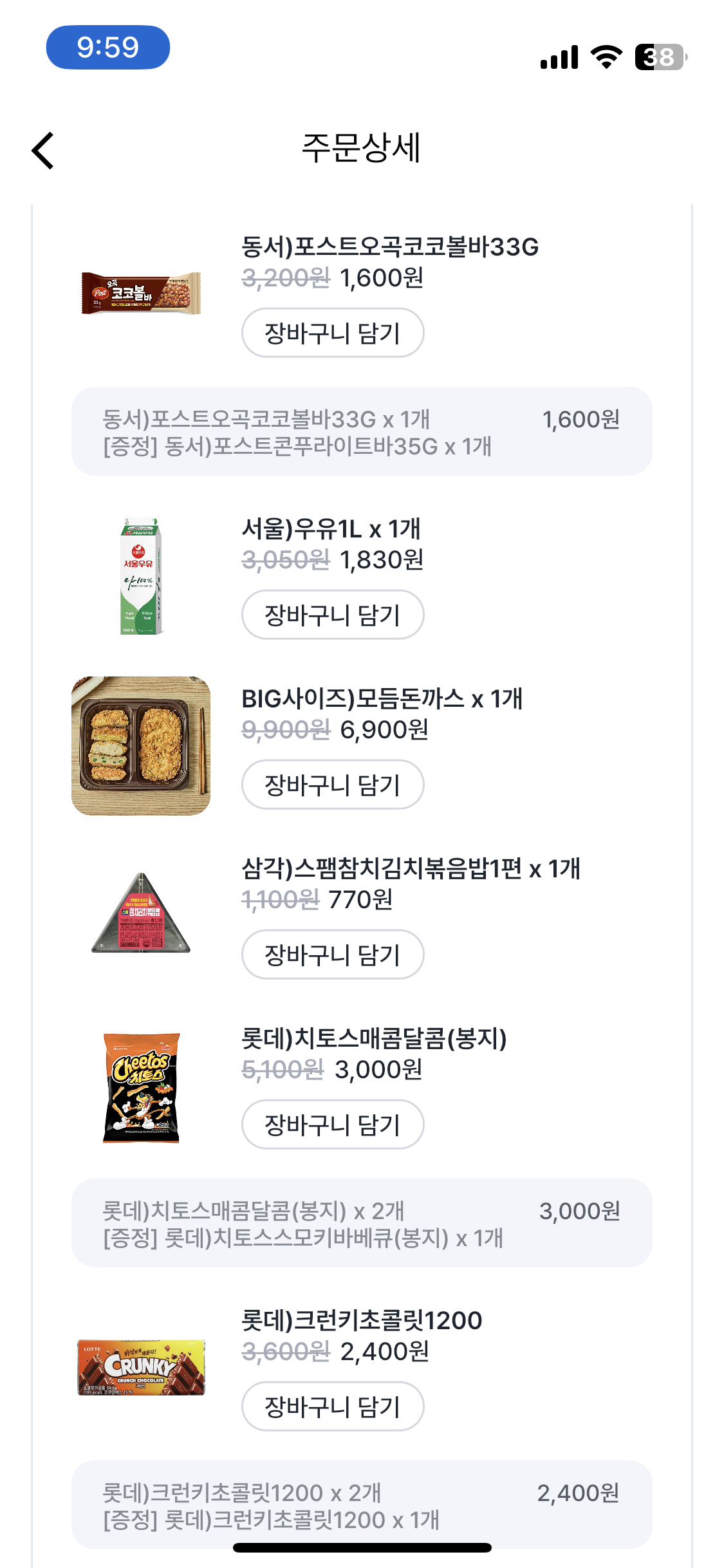The width and height of the screenshot is (724, 1568).
Task: Tap 장바구니 담기 for BIG사이즈)모듬돈까스
Action: tap(332, 785)
